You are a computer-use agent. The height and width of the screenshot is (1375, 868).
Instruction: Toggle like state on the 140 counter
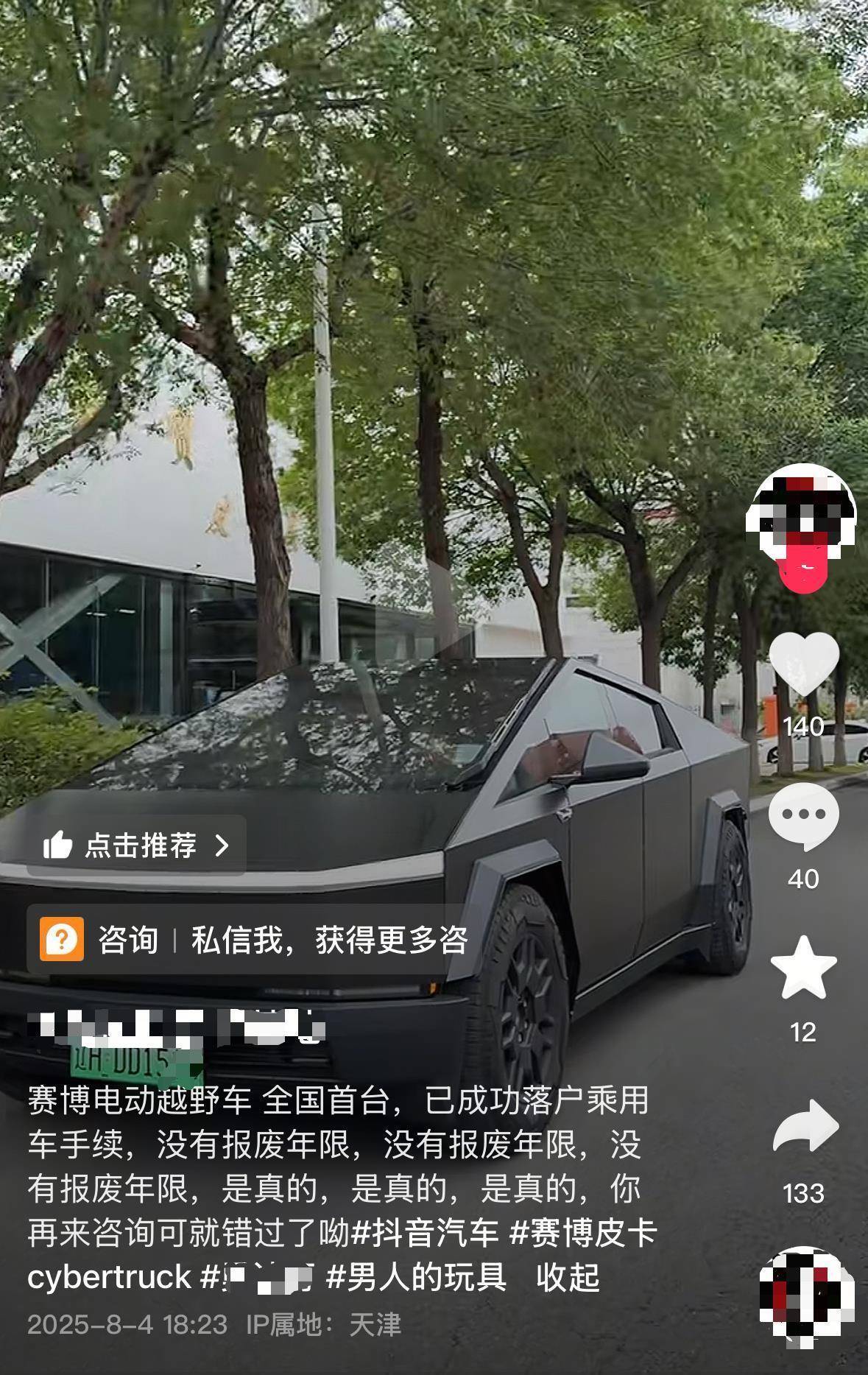806,725
